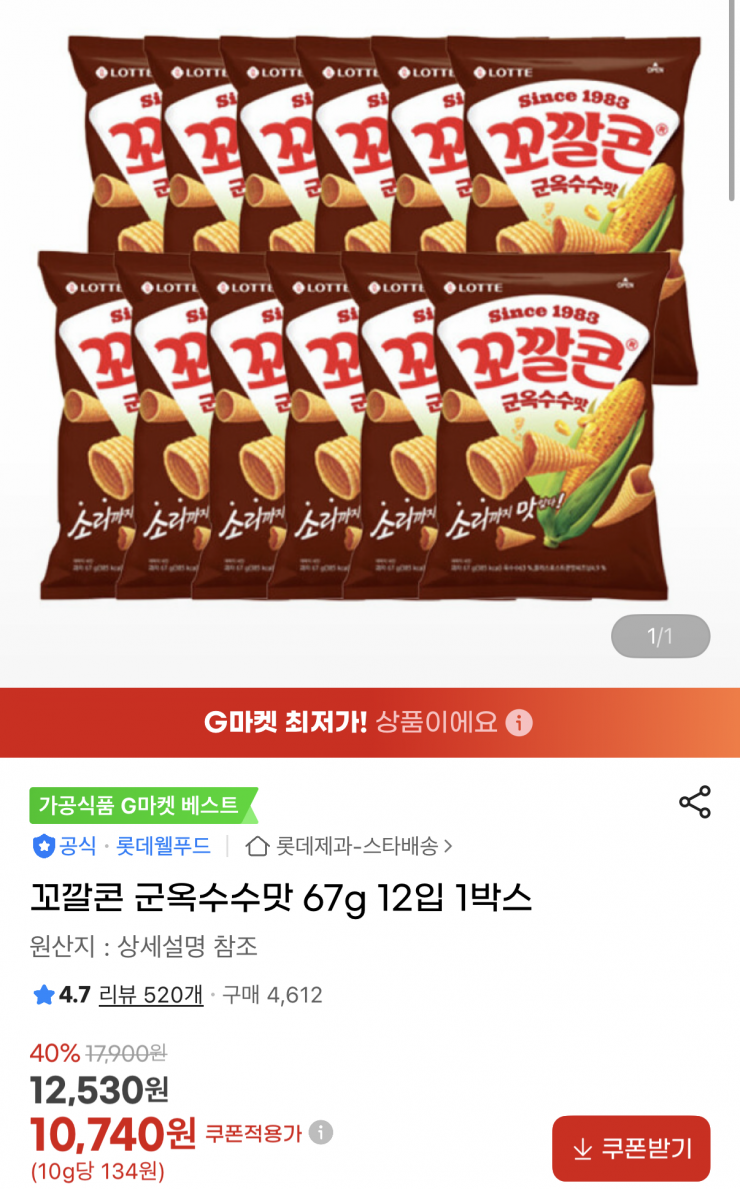
Task: Open the 가공식품 G마켓 베스트 badge
Action: pyautogui.click(x=144, y=805)
